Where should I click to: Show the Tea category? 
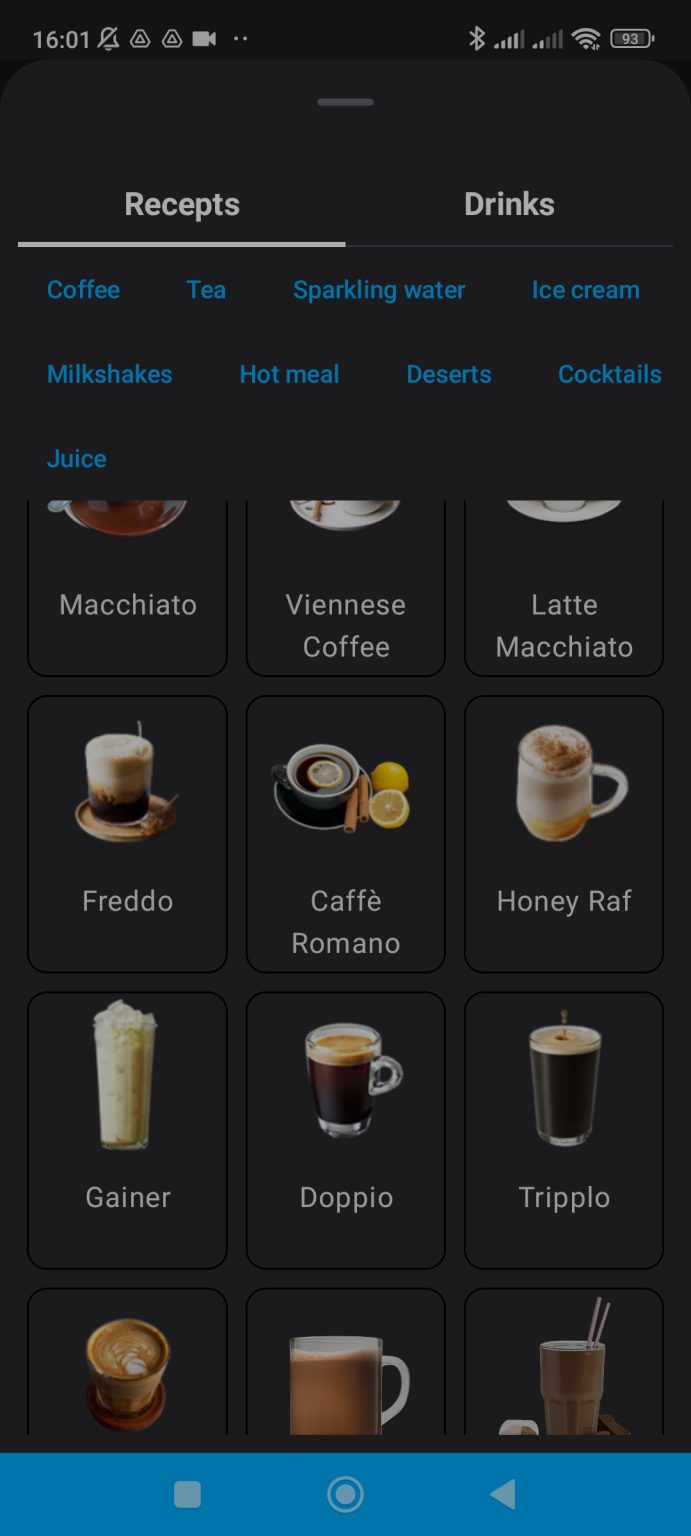point(206,290)
